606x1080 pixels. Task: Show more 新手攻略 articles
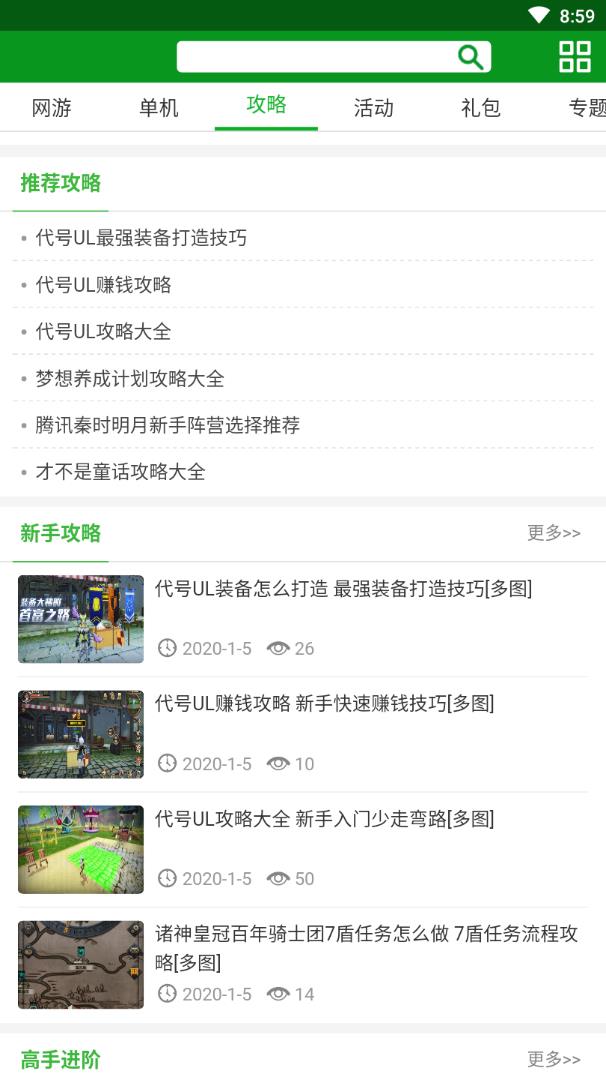(x=553, y=533)
